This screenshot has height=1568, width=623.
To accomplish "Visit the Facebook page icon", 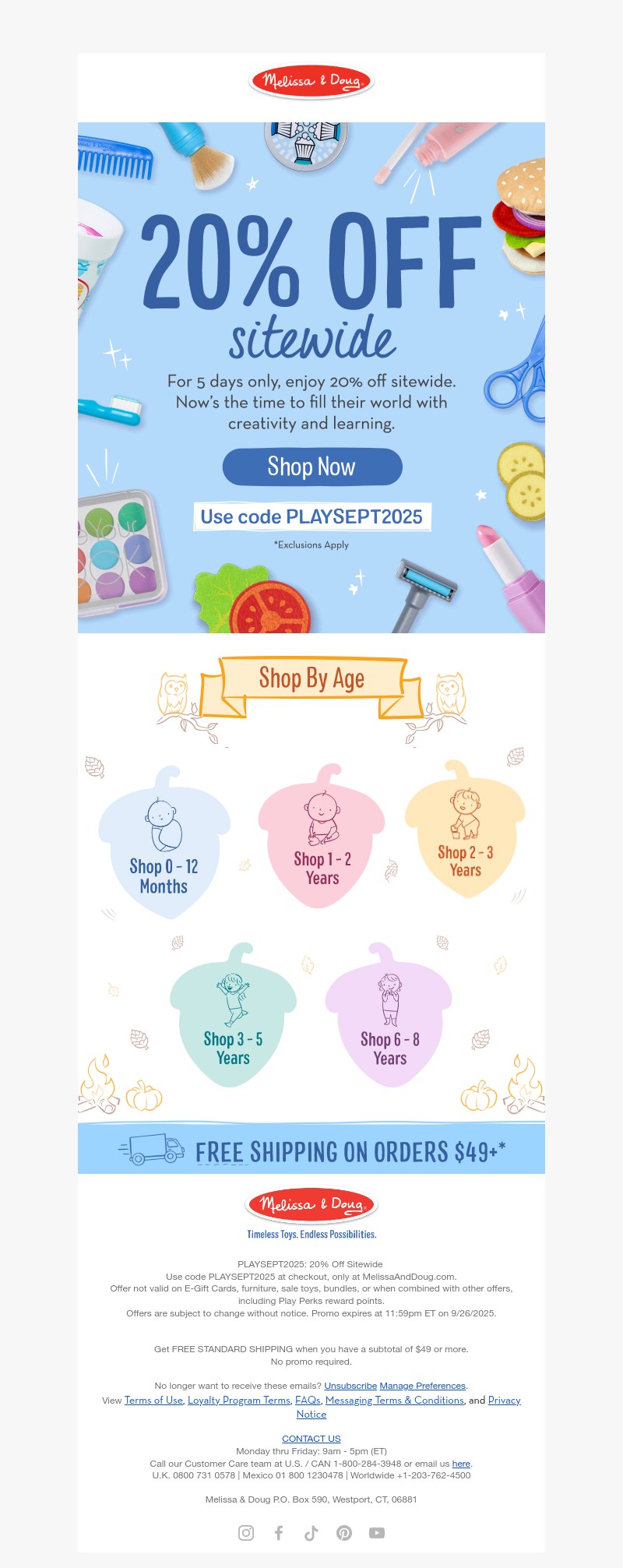I will click(x=279, y=1533).
